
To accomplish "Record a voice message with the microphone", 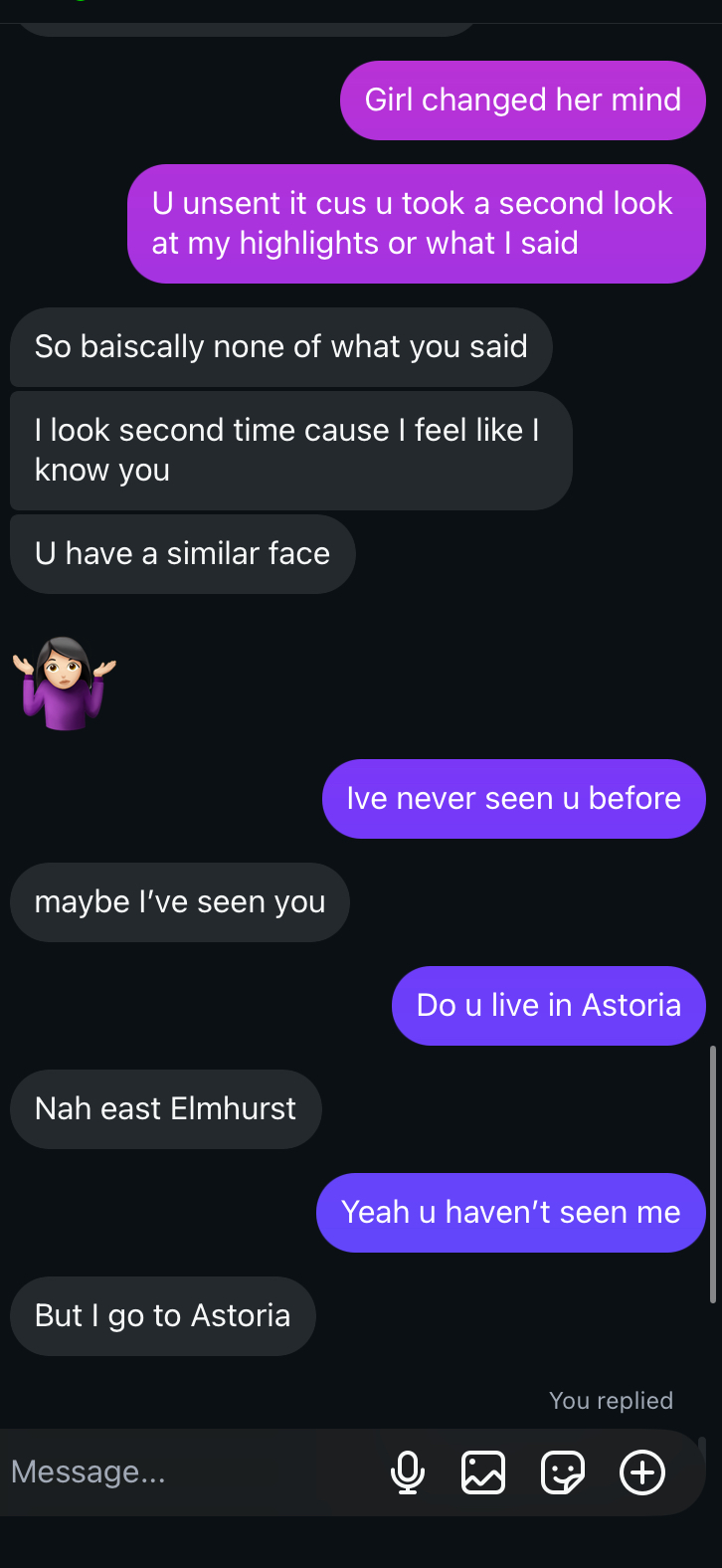I will pyautogui.click(x=408, y=1472).
